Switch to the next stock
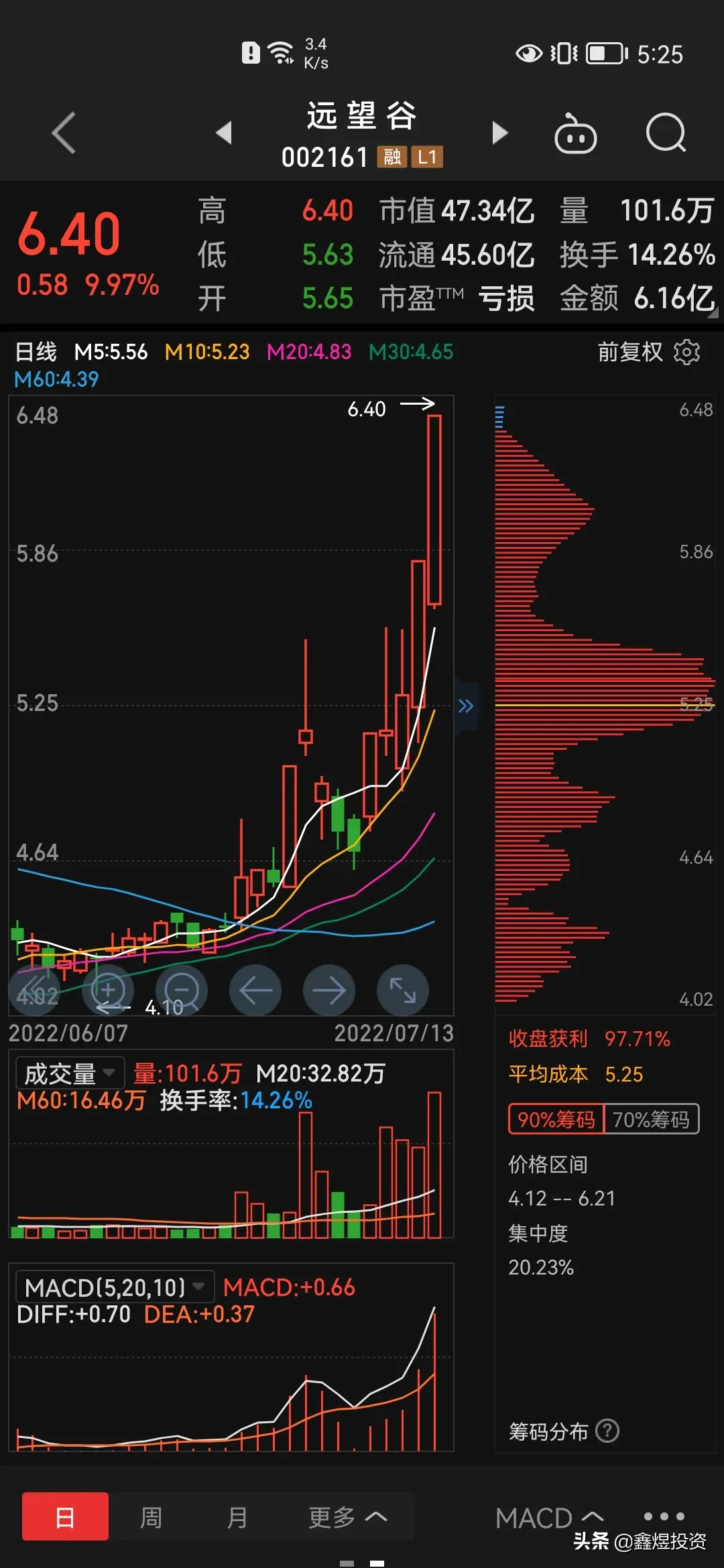Image resolution: width=724 pixels, height=1568 pixels. click(x=500, y=133)
